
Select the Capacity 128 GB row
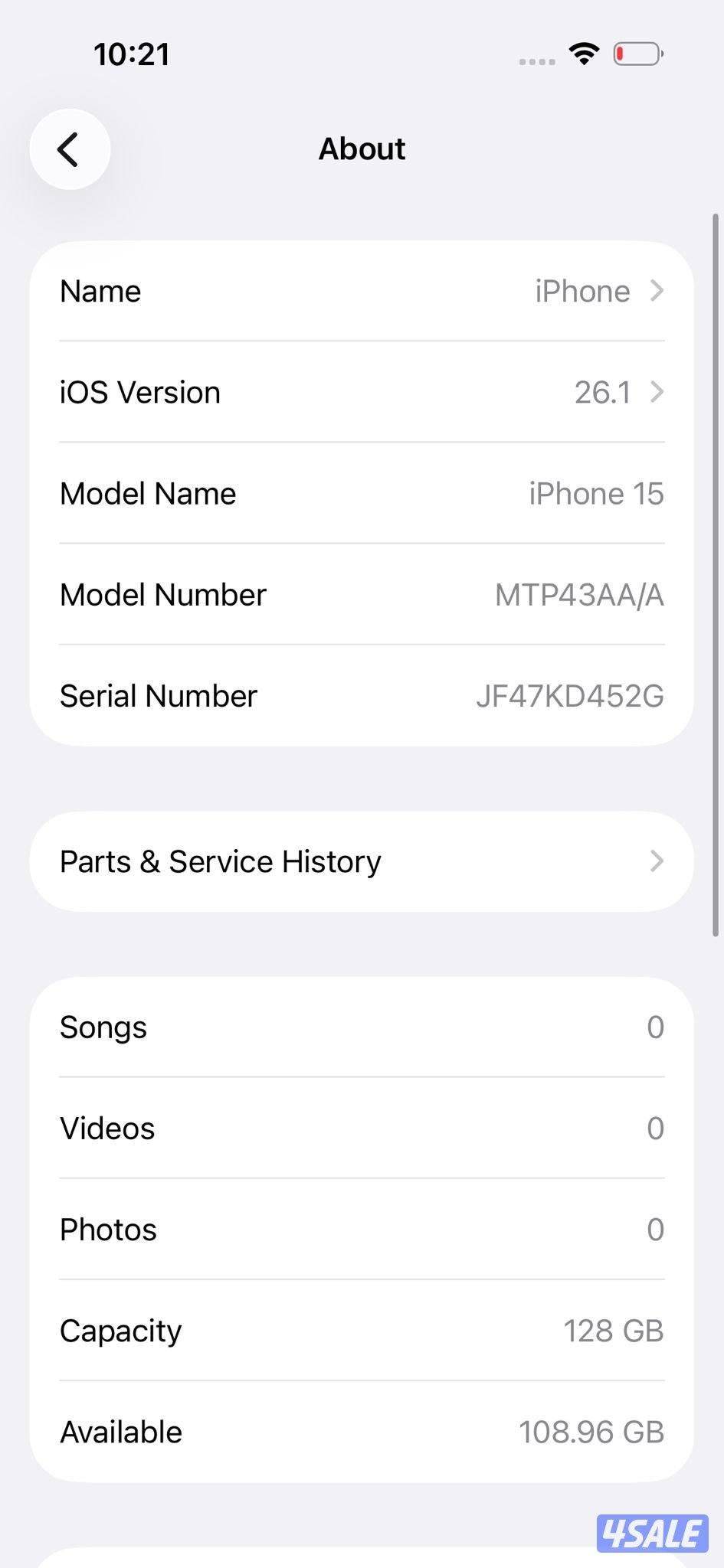(x=362, y=1331)
